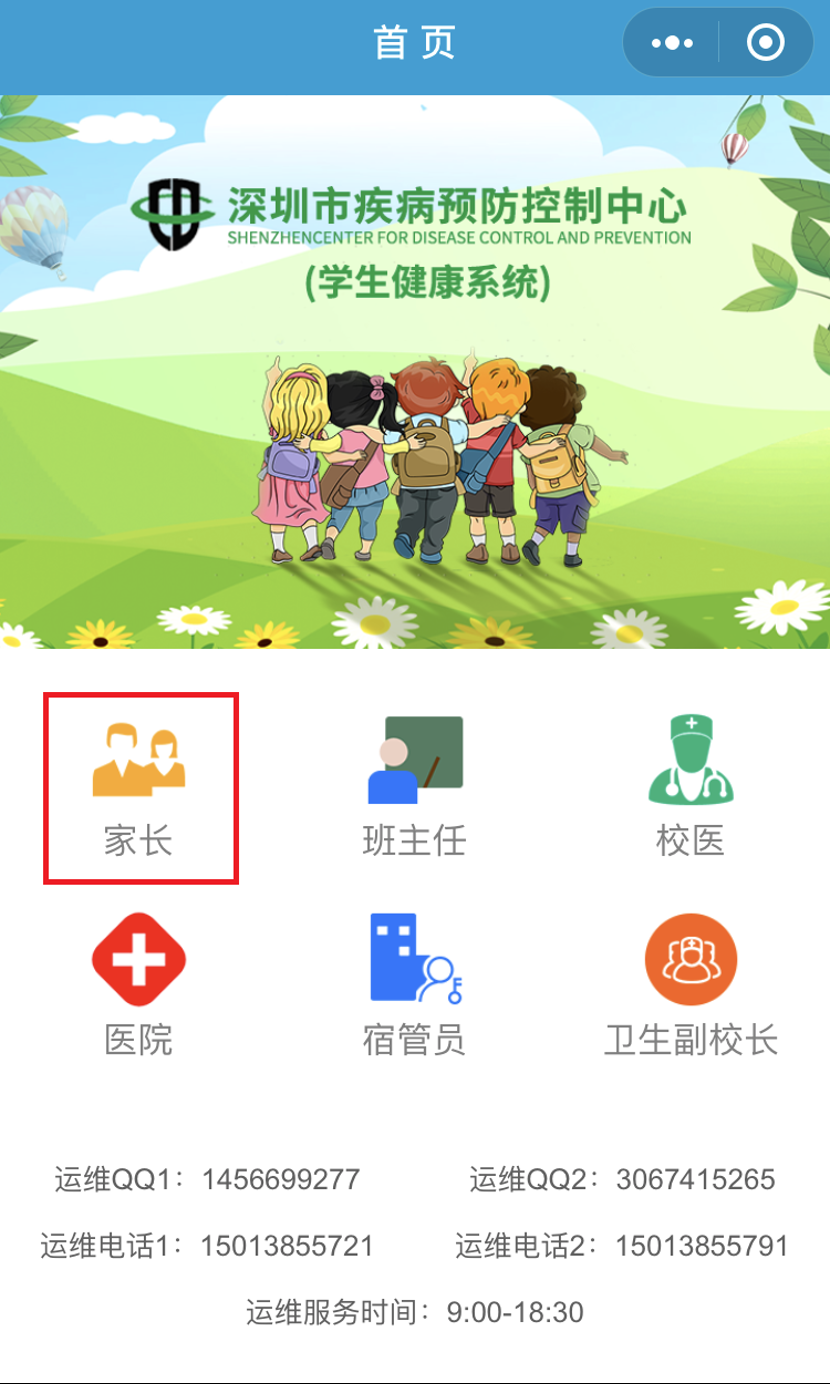Tap the 宿管员 option

tap(414, 986)
